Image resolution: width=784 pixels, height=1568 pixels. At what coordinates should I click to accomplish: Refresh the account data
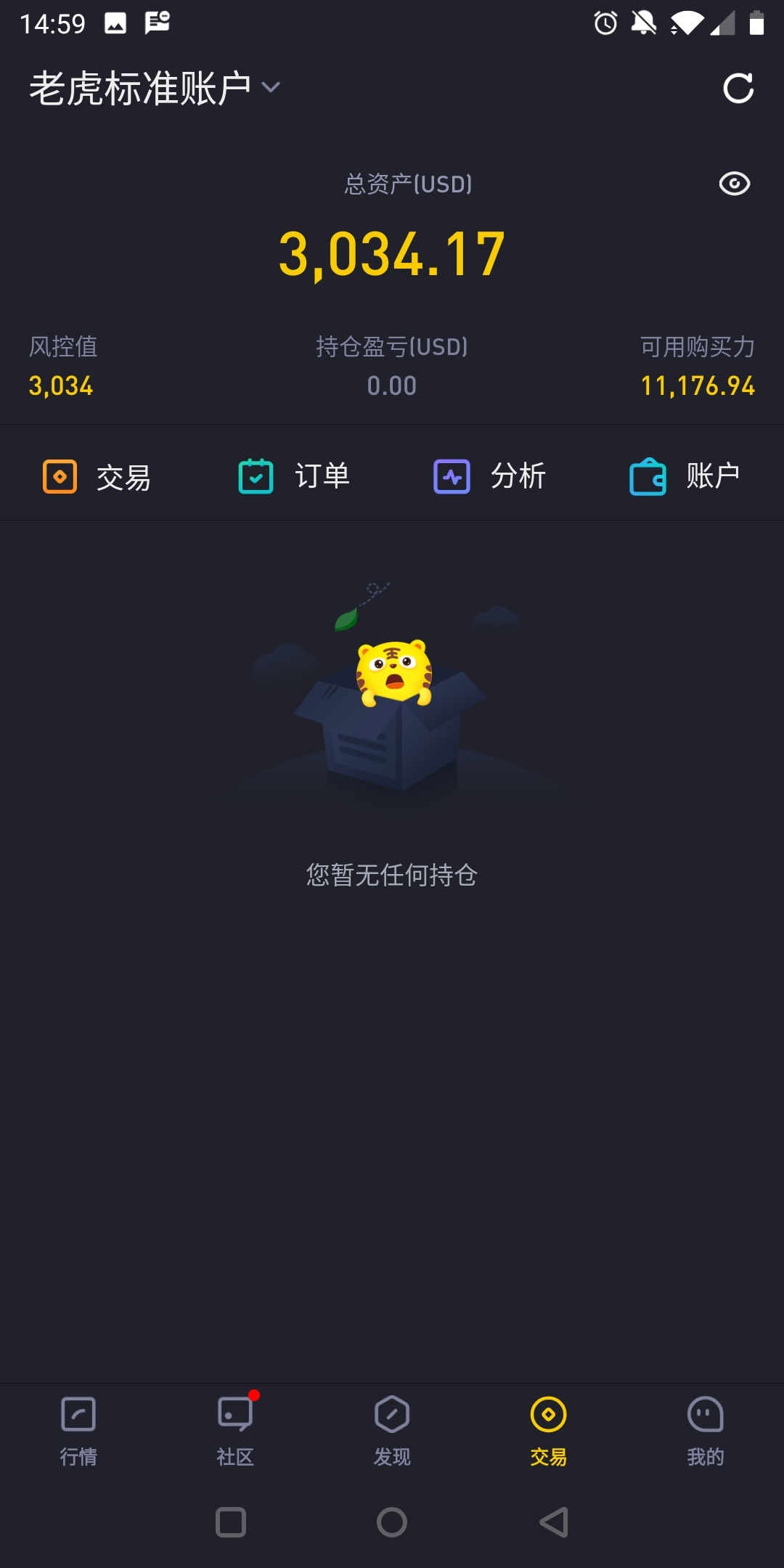[x=738, y=89]
